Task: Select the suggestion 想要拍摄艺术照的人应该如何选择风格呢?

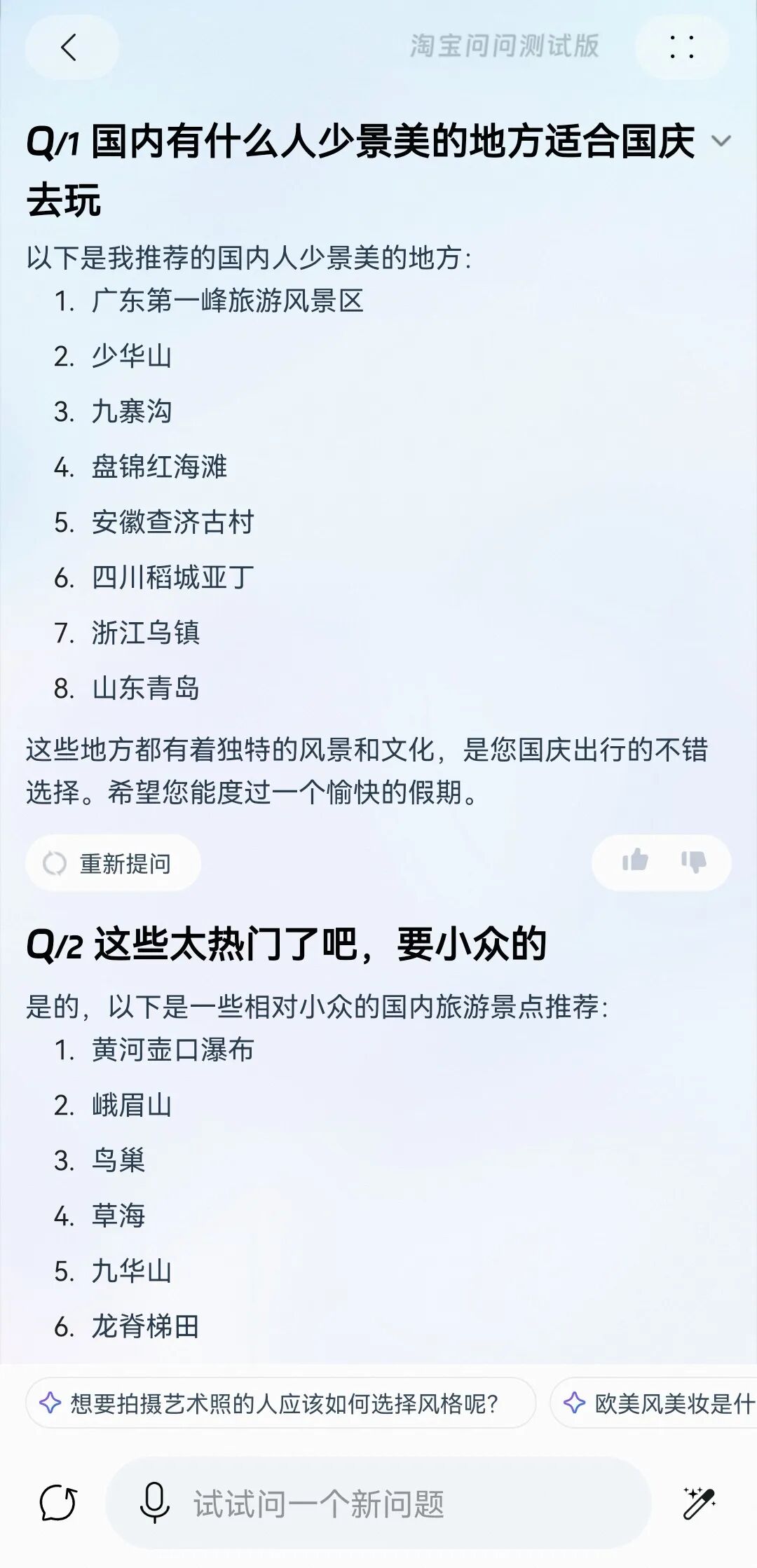Action: pyautogui.click(x=280, y=1403)
